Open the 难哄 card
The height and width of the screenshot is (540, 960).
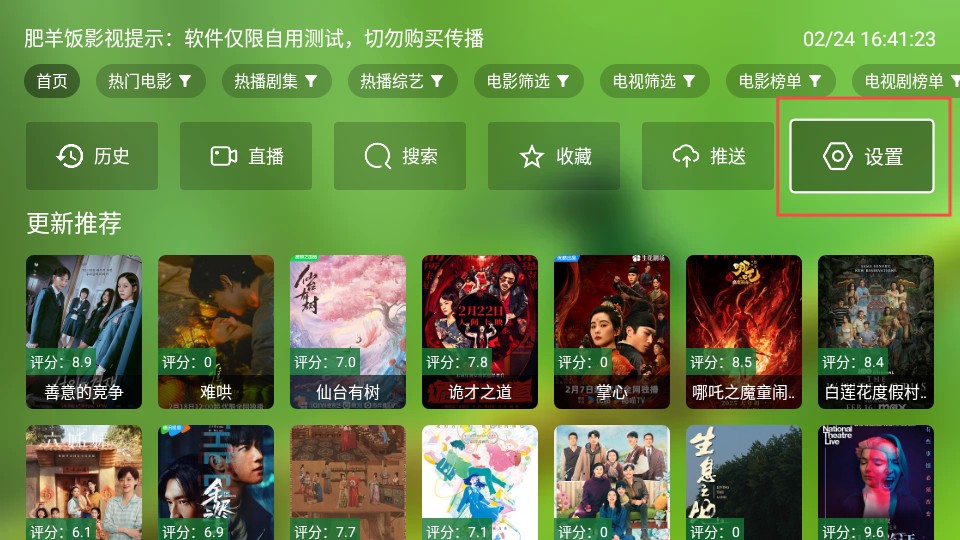click(x=216, y=331)
